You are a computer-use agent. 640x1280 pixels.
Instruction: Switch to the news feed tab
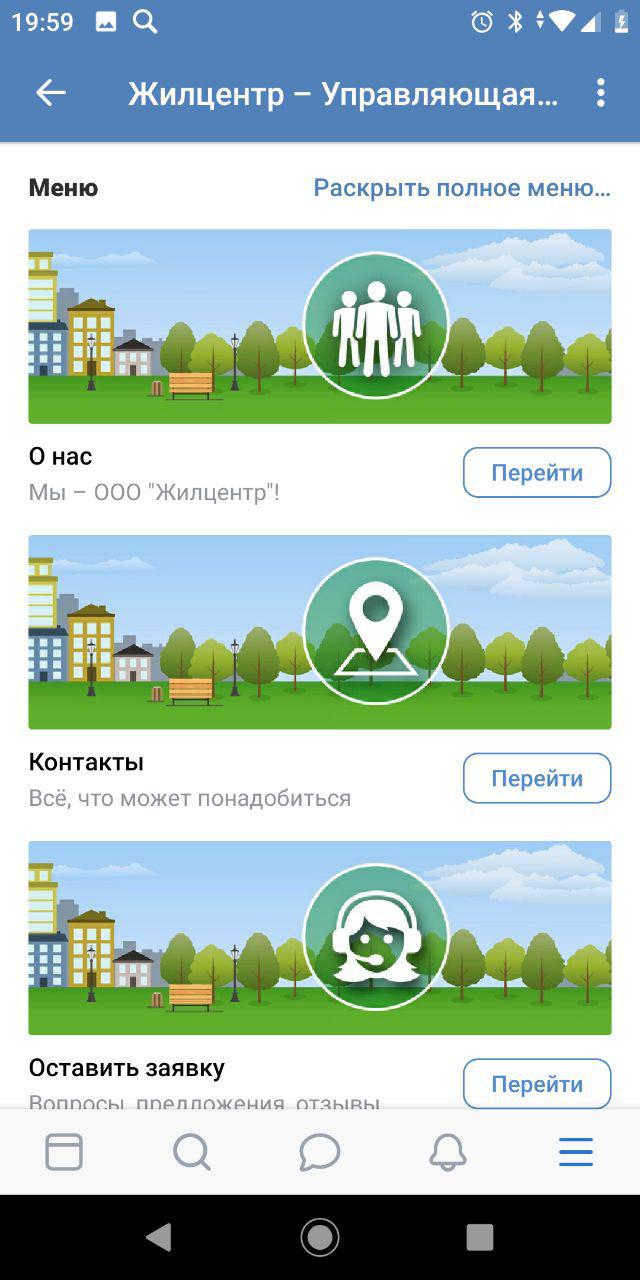pos(64,1152)
